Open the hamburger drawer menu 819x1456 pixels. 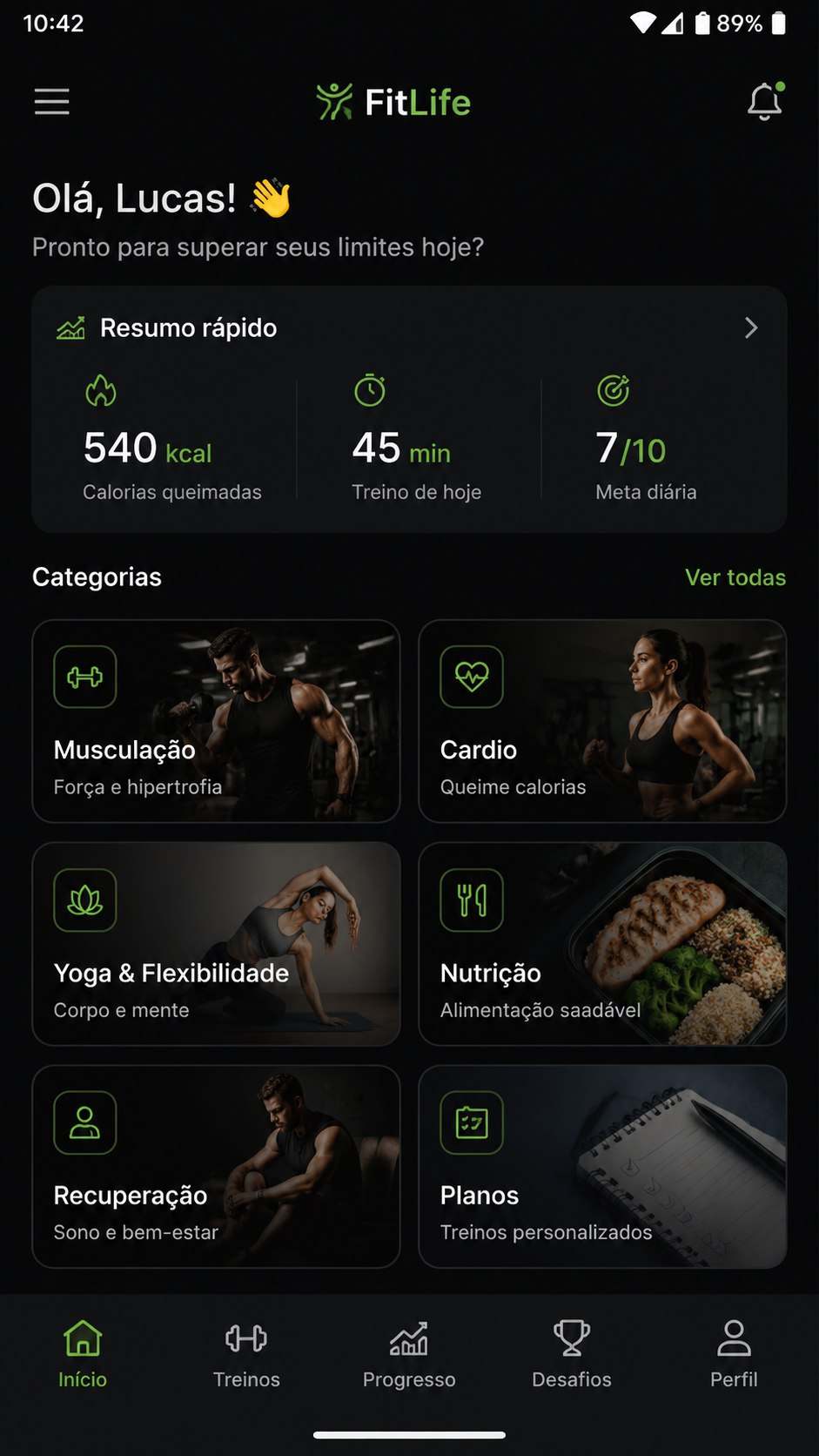pos(51,102)
